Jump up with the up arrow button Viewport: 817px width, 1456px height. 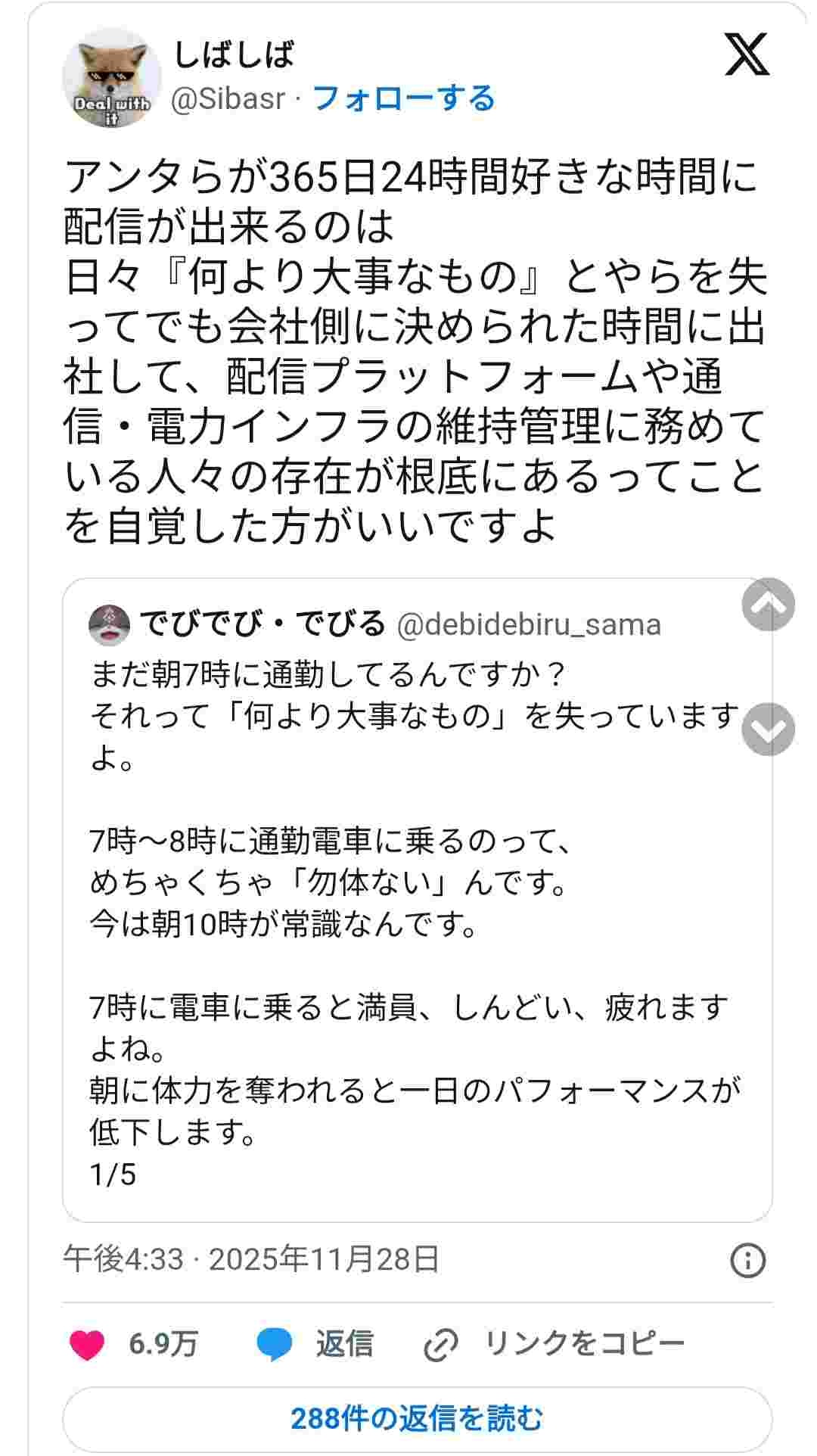point(768,604)
